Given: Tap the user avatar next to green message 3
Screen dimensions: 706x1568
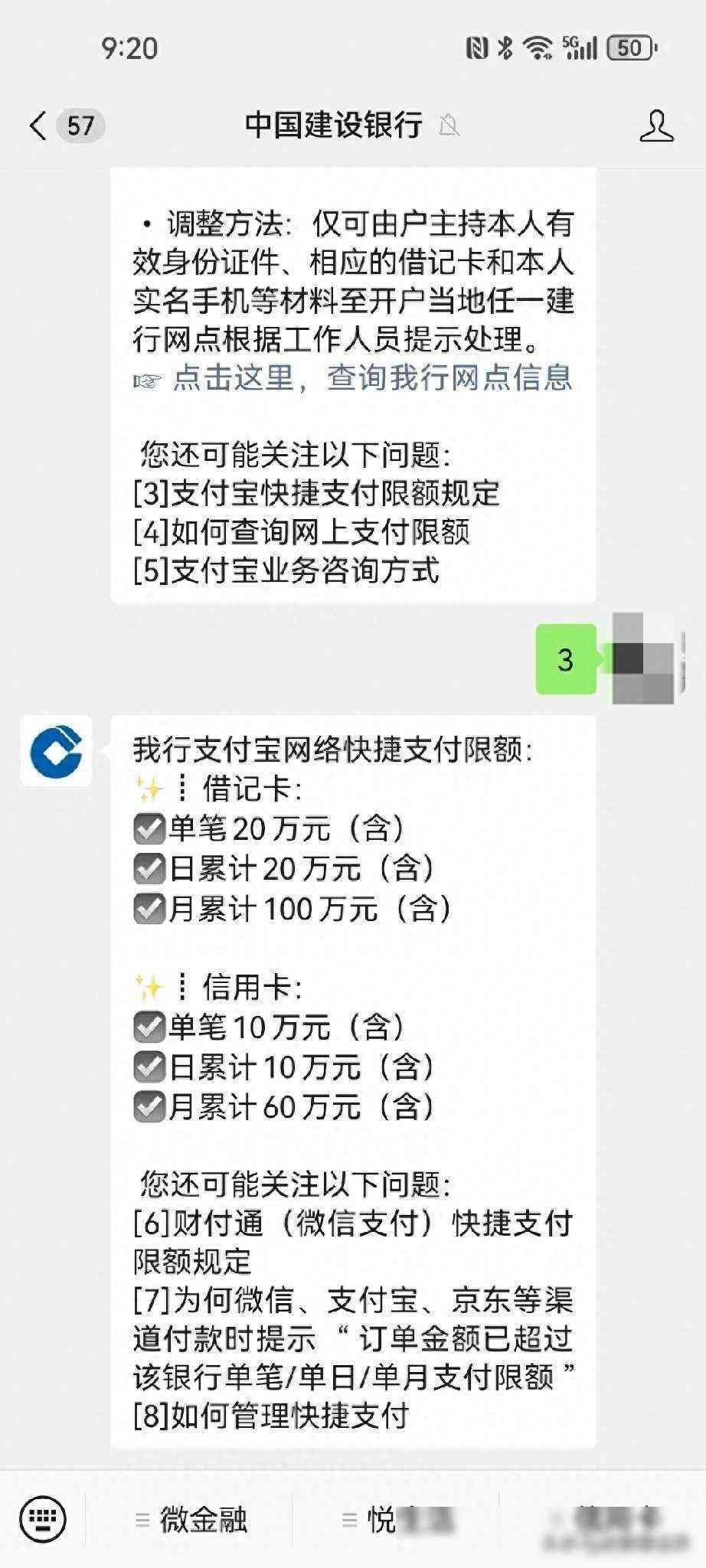Looking at the screenshot, I should coord(643,659).
